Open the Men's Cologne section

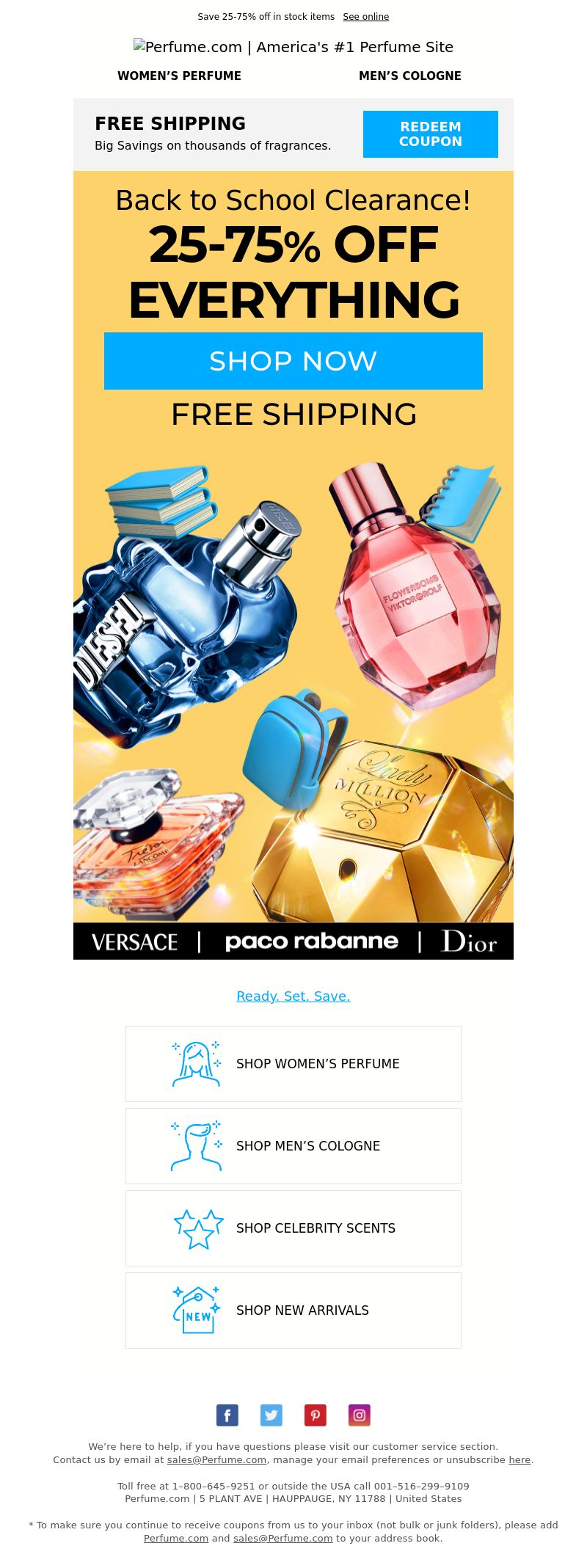(x=409, y=76)
